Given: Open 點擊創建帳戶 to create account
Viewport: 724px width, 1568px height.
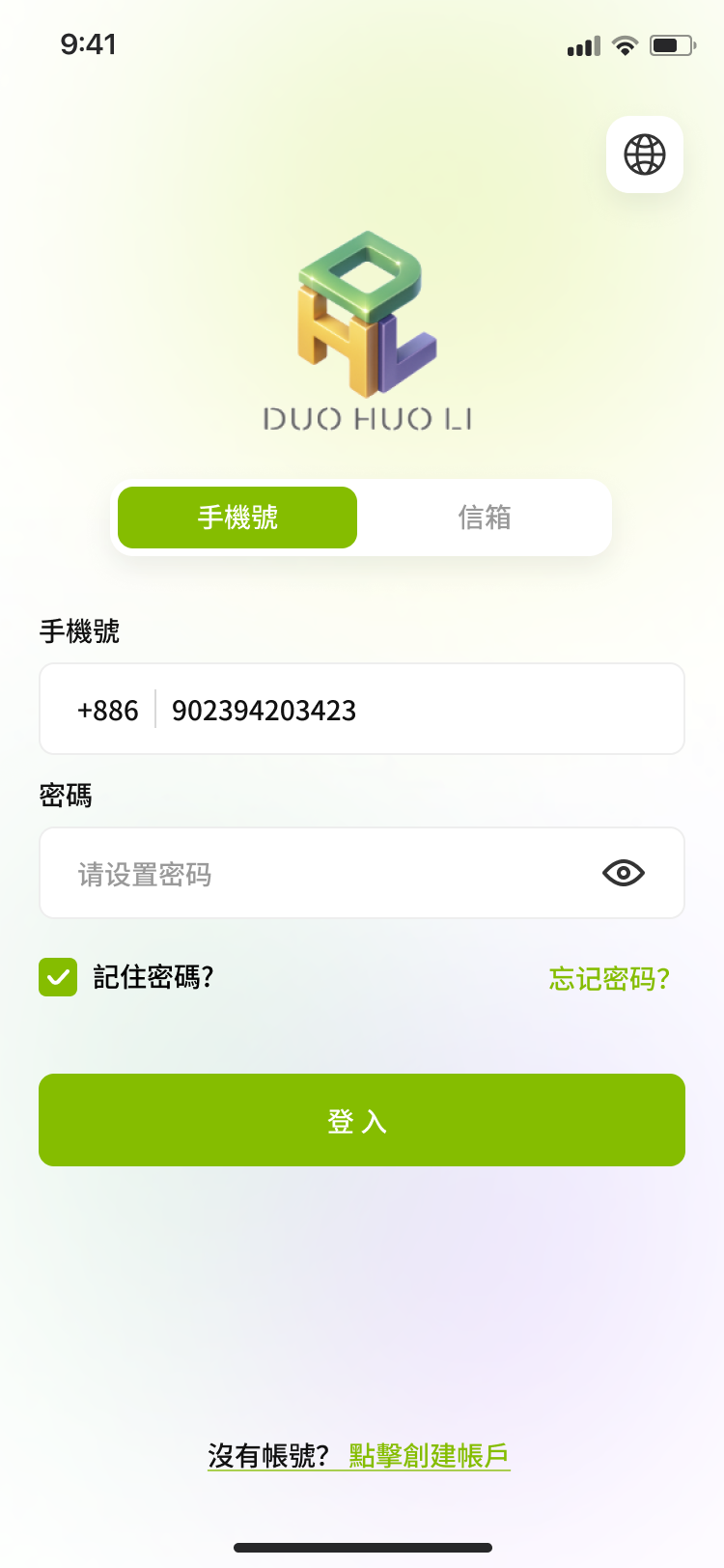Looking at the screenshot, I should click(x=430, y=1455).
